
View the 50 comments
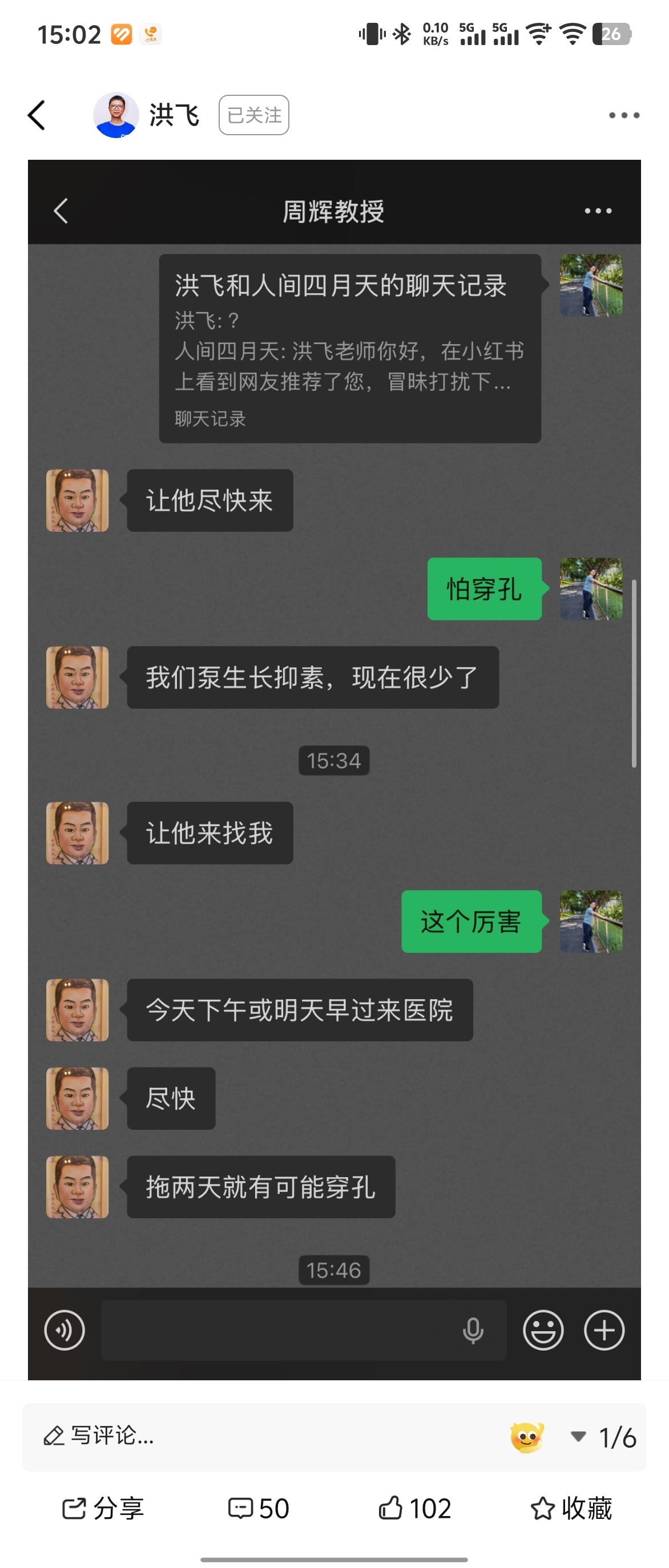point(259,1508)
